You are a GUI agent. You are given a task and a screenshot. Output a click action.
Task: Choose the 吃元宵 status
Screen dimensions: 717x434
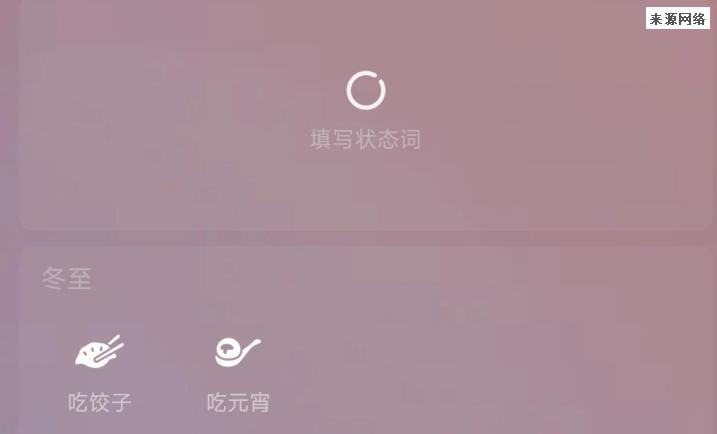(x=238, y=374)
